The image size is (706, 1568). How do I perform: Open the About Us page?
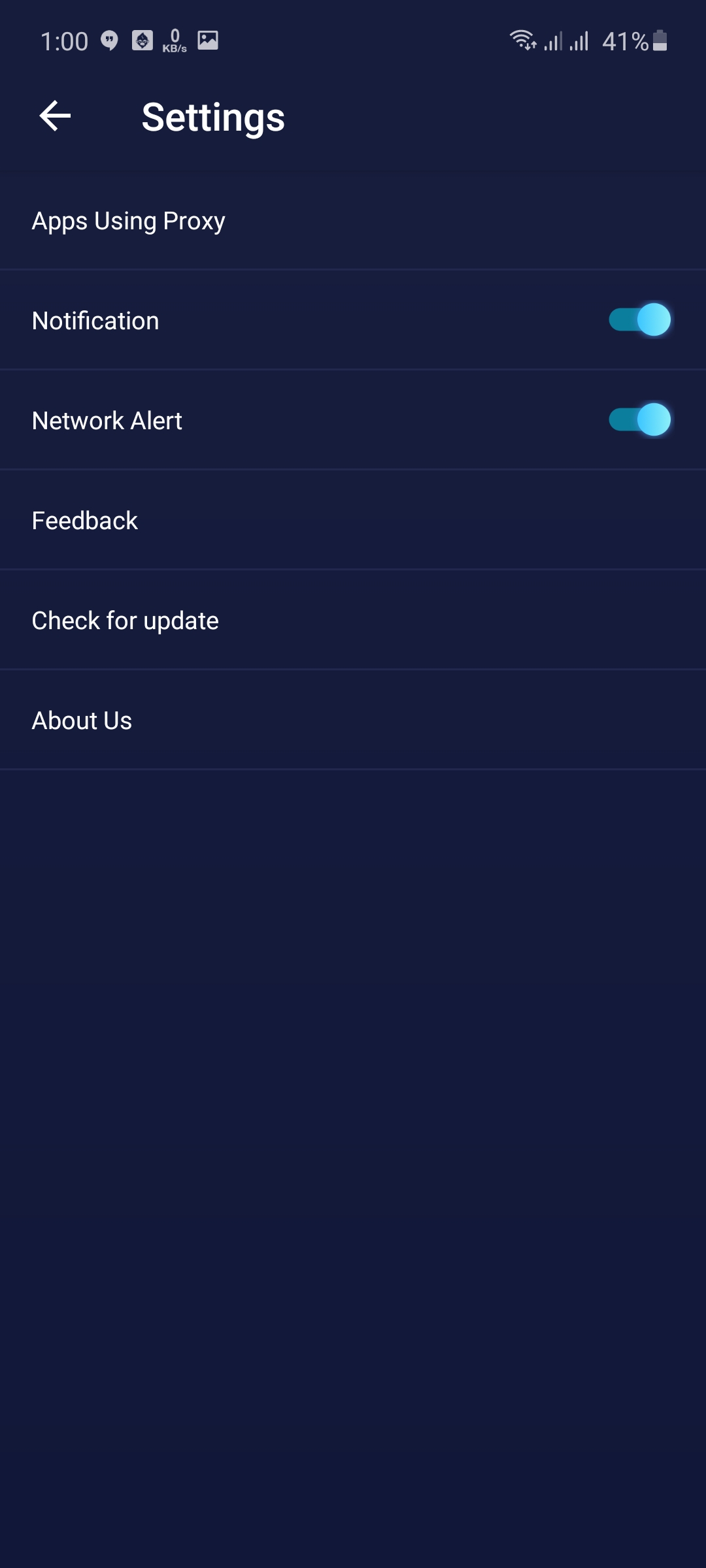82,721
